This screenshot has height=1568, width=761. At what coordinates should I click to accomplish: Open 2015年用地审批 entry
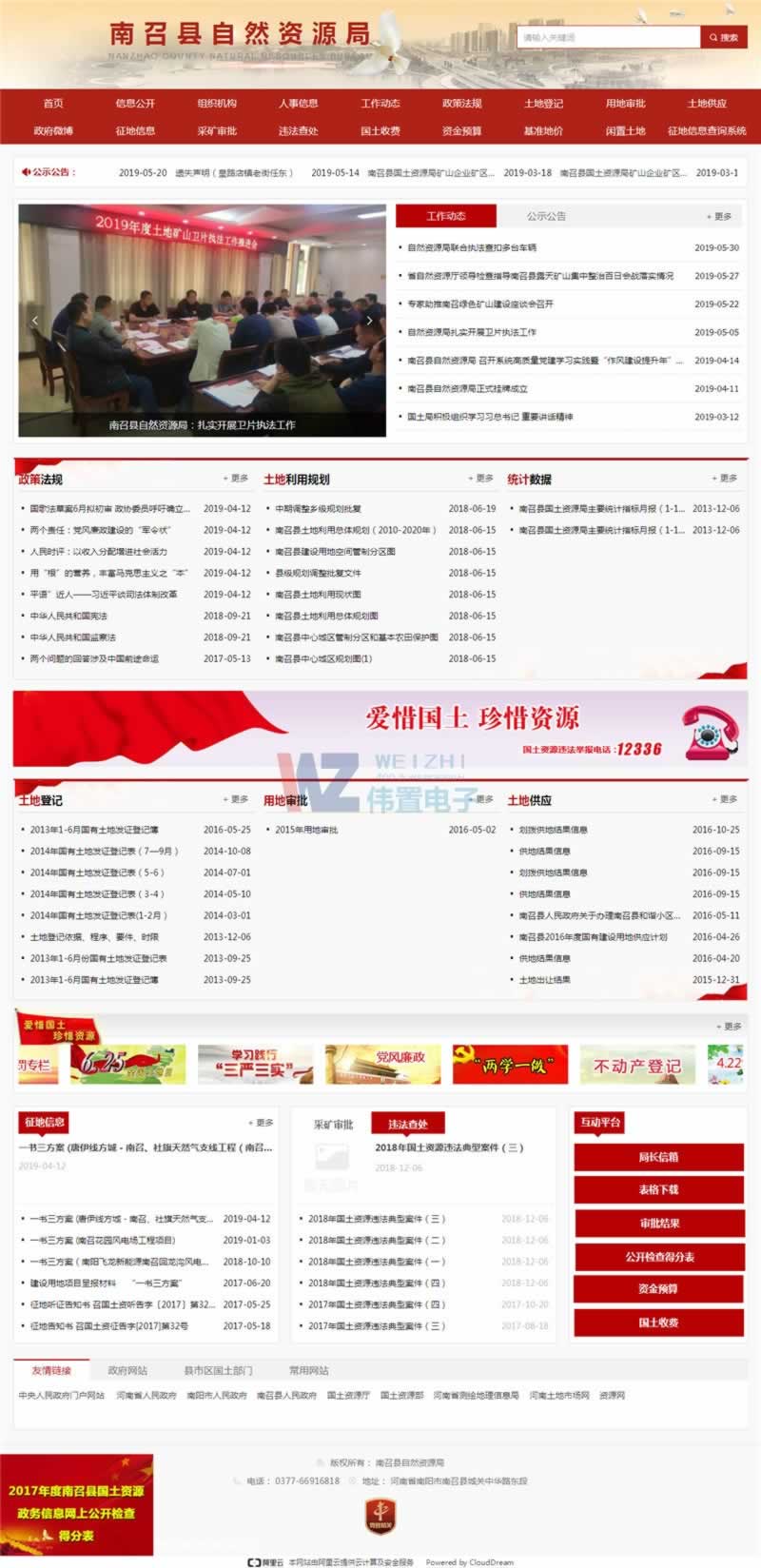[x=306, y=830]
